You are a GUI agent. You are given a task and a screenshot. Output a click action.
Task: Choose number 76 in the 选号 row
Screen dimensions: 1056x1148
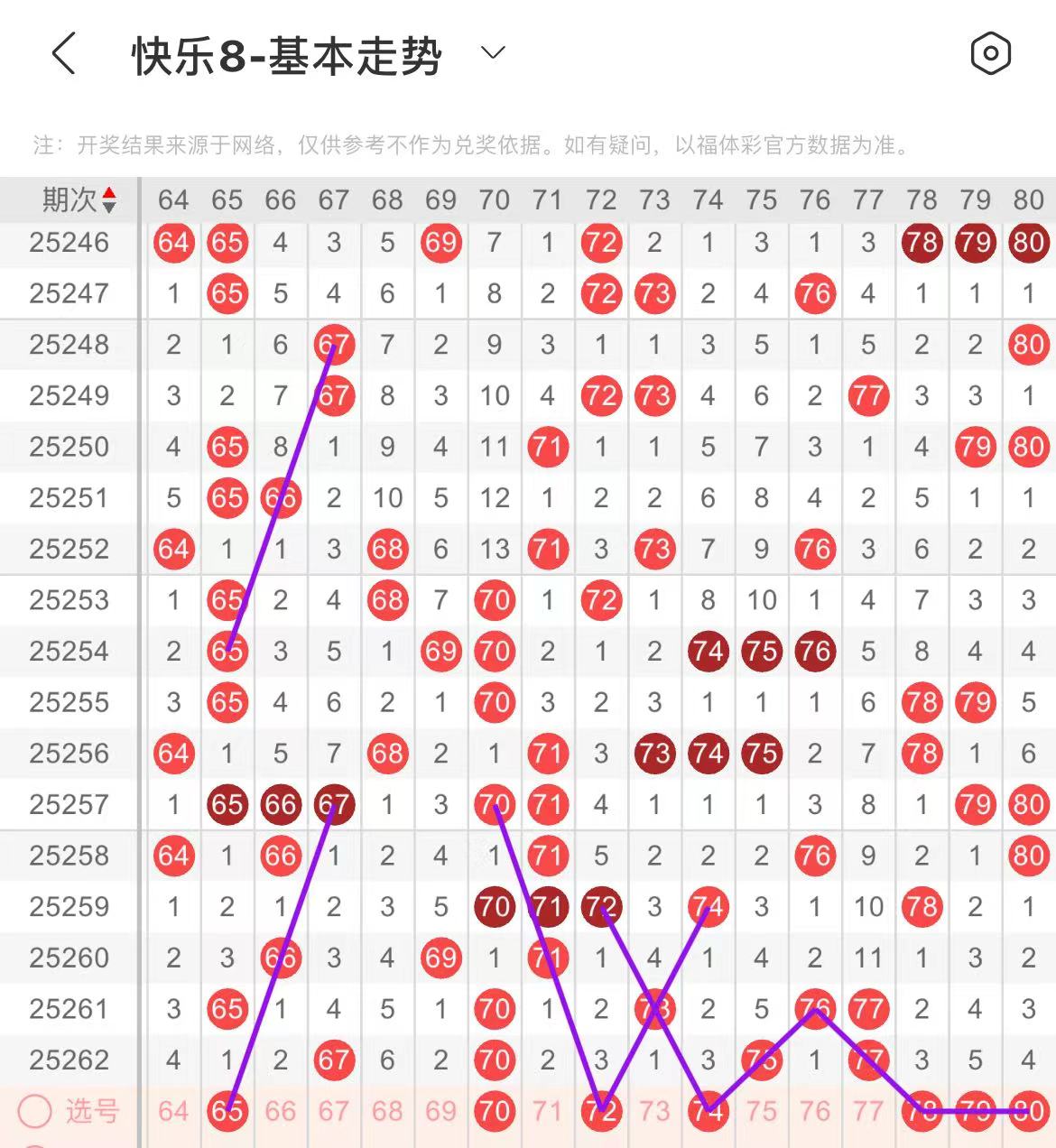tap(814, 1111)
